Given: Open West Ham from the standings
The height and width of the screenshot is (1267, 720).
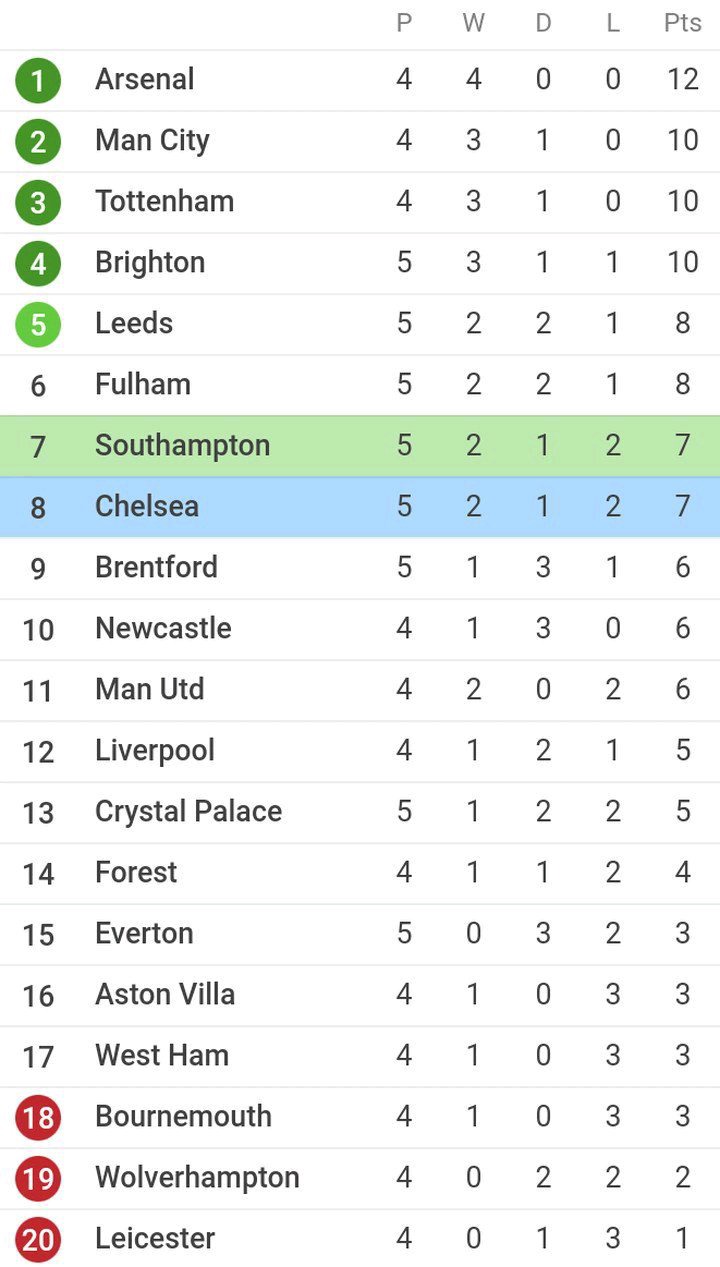Looking at the screenshot, I should [360, 1056].
